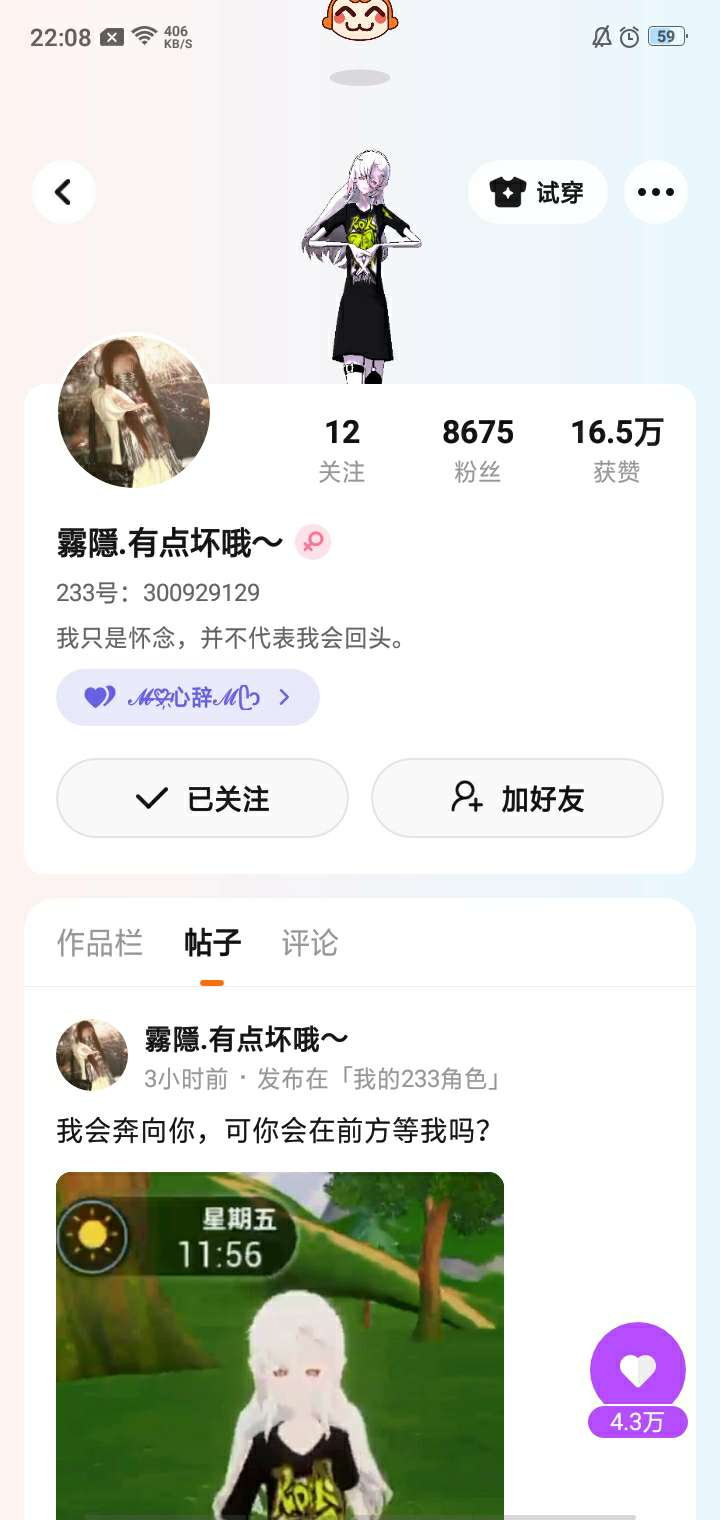Open the 心辞 badge chip
The height and width of the screenshot is (1520, 720).
click(x=188, y=697)
